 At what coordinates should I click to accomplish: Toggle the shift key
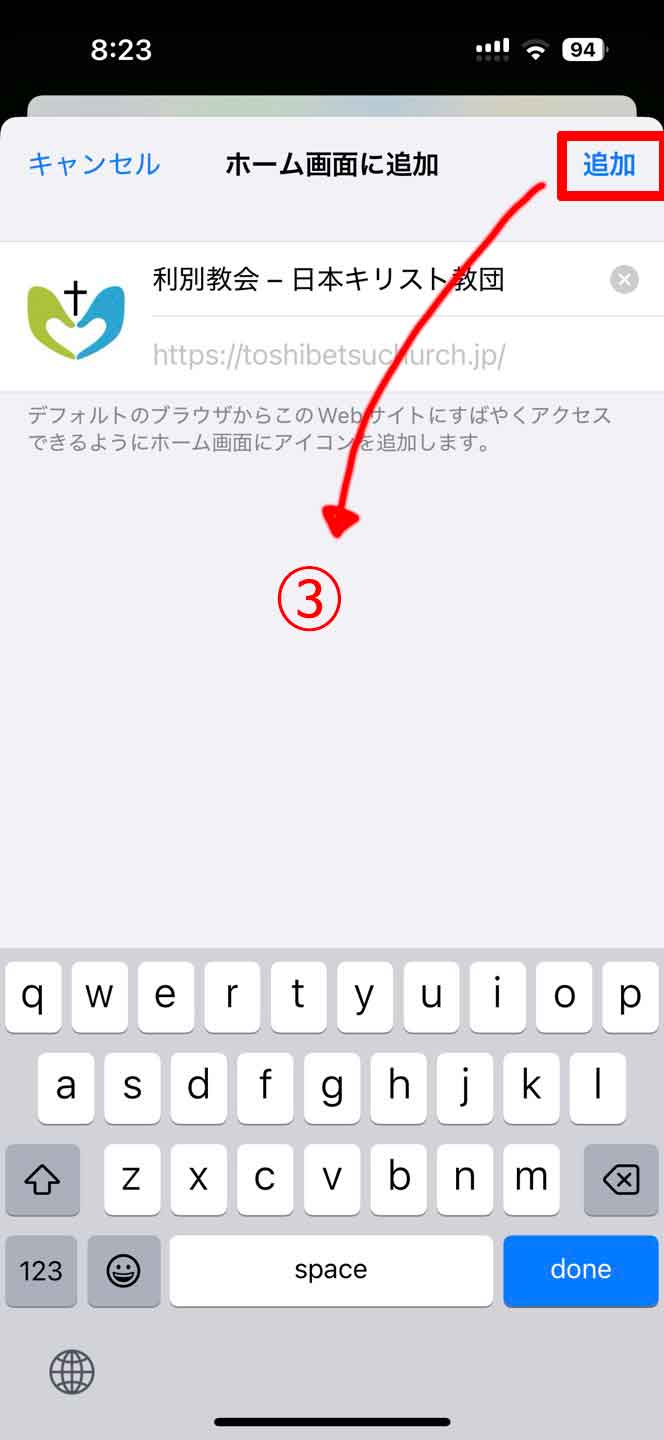(x=42, y=1180)
